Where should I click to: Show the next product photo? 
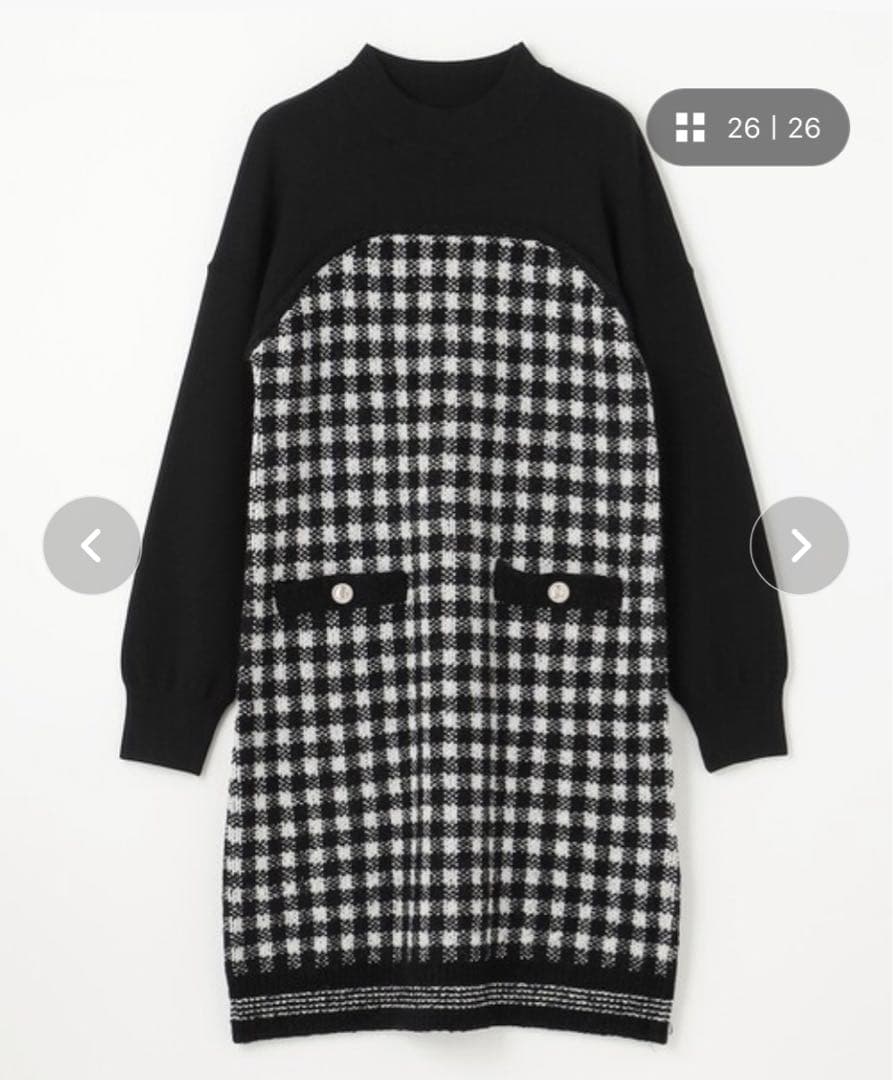799,545
